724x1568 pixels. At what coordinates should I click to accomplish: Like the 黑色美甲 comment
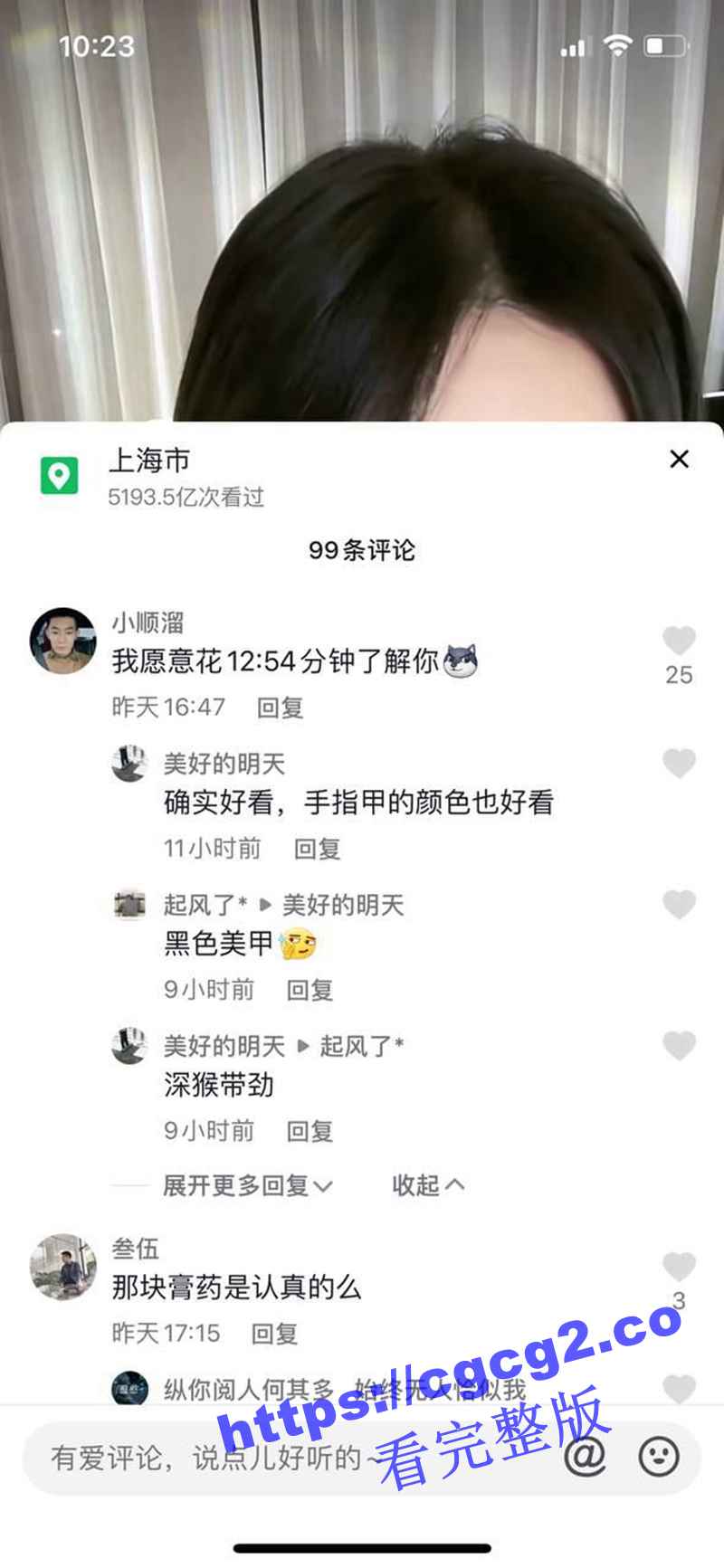point(679,904)
